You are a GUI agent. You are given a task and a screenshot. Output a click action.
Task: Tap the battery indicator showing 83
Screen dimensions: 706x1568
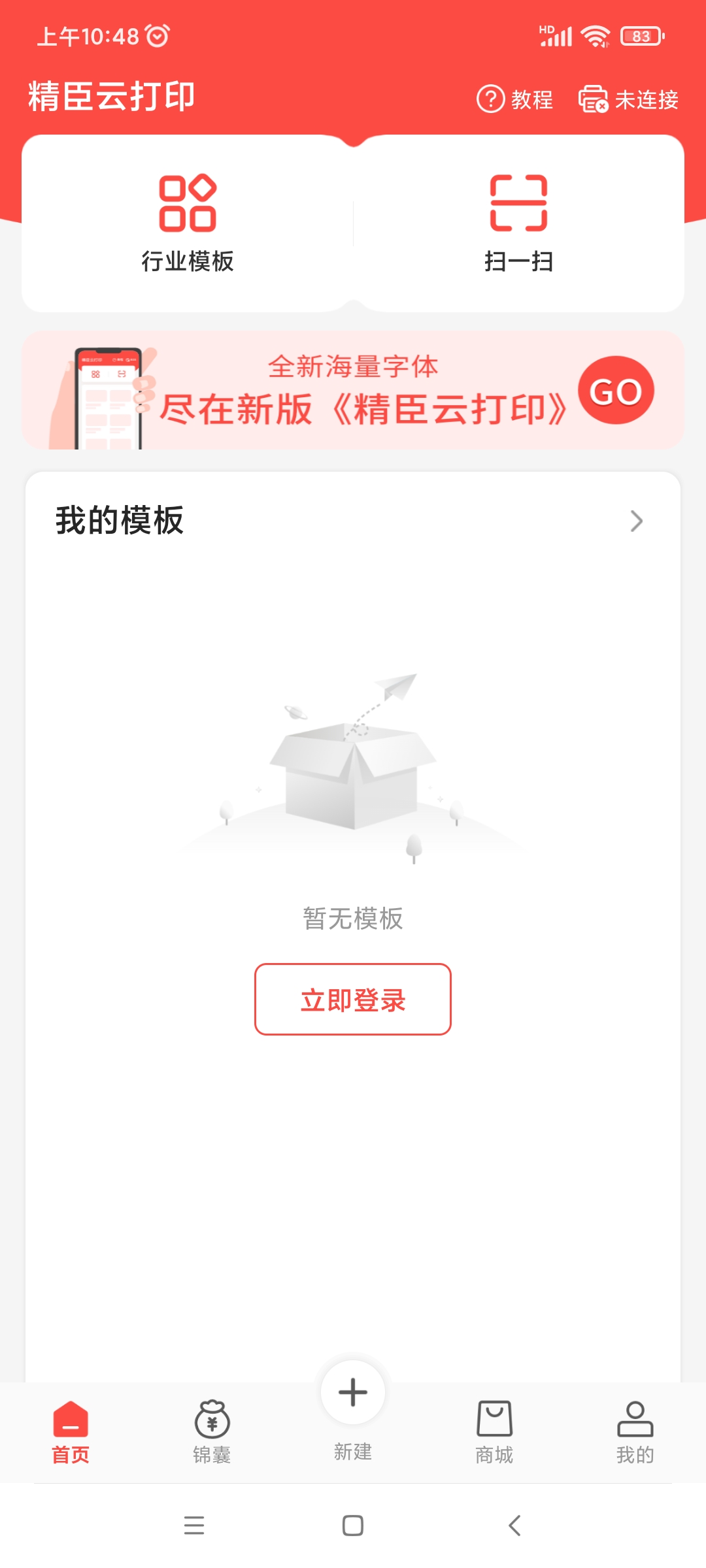click(x=639, y=37)
